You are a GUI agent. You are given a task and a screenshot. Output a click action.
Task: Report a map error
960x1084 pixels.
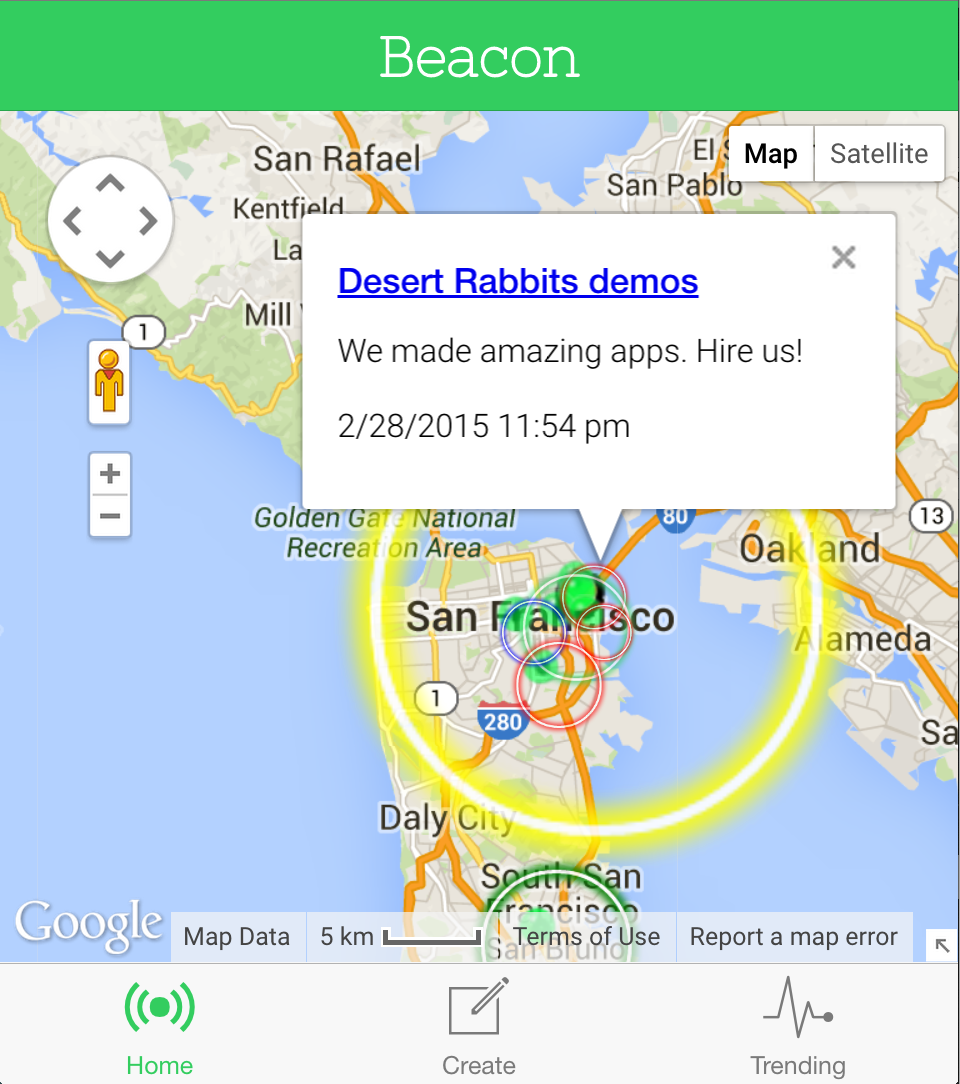click(794, 937)
